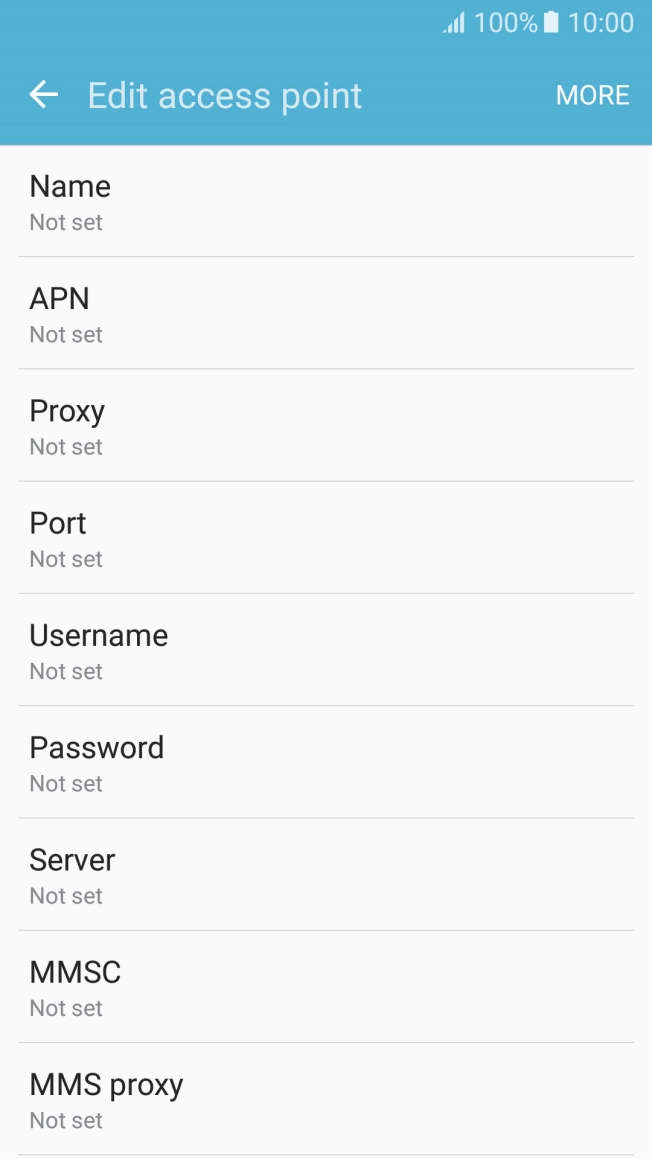
Task: Open the Proxy setting
Action: pyautogui.click(x=326, y=425)
